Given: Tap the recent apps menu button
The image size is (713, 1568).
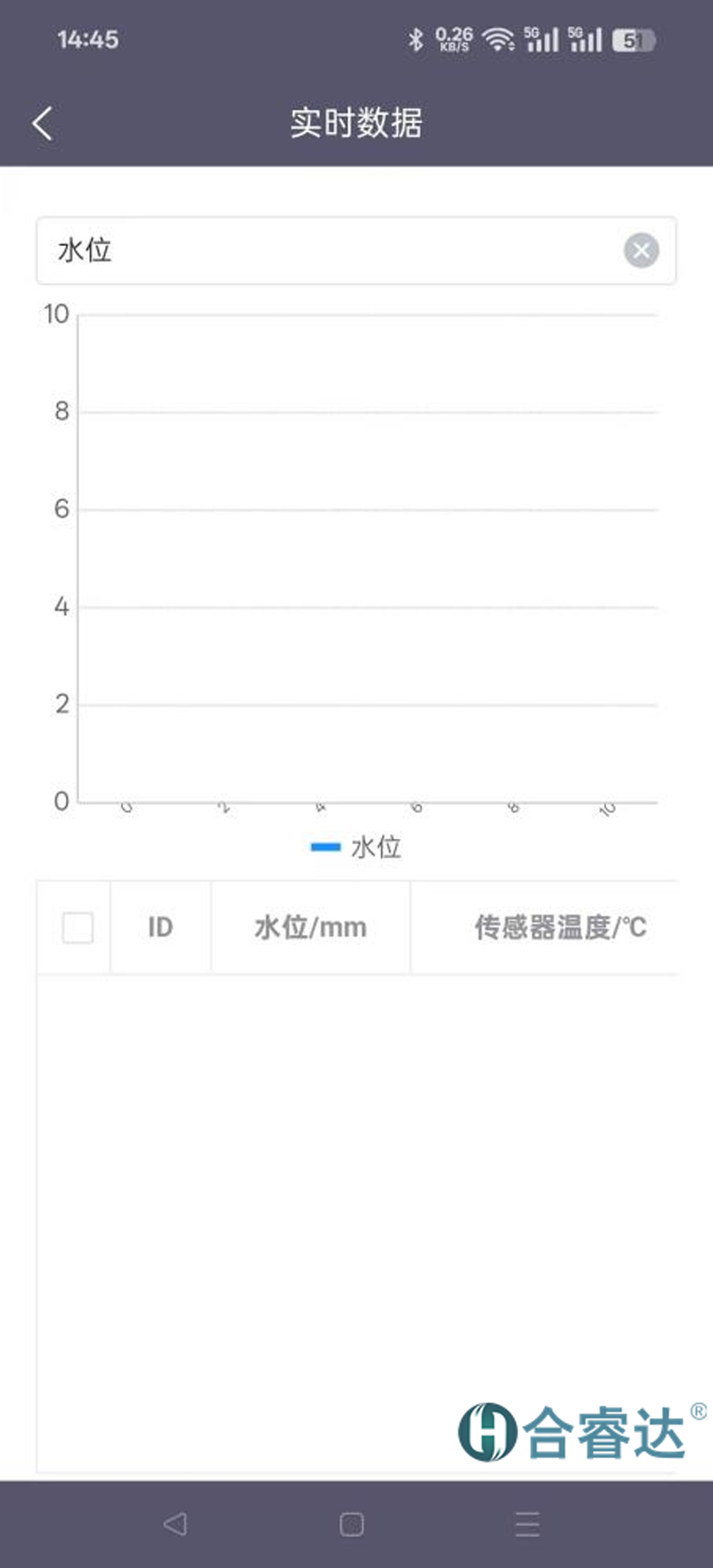Looking at the screenshot, I should tap(527, 1524).
